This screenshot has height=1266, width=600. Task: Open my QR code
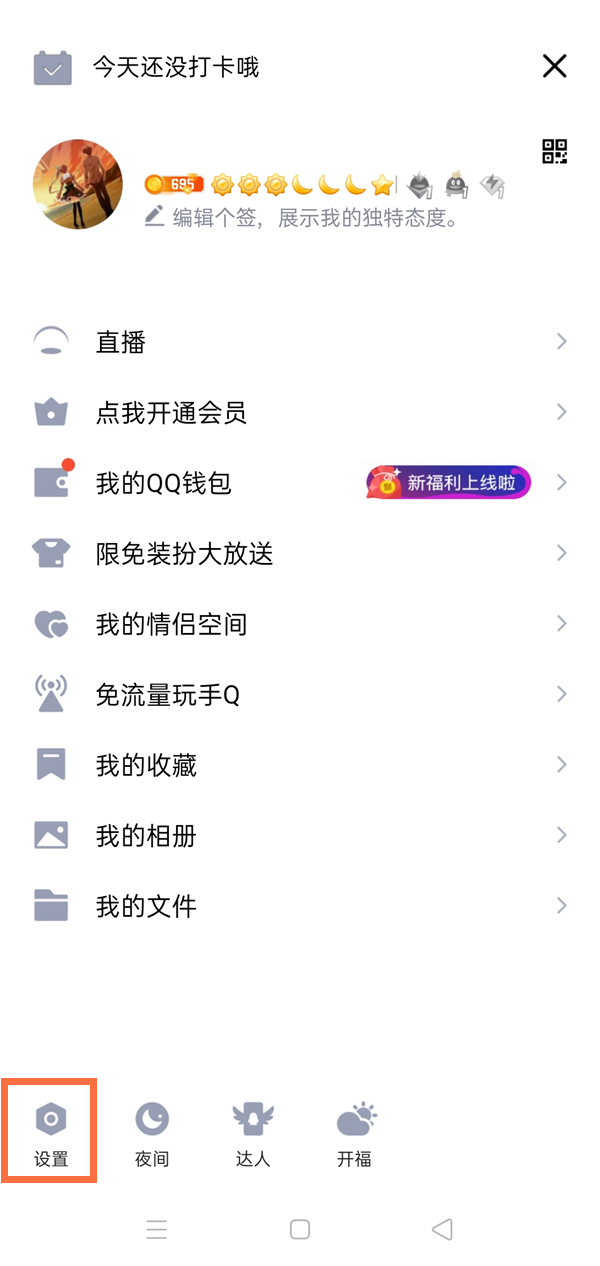(x=555, y=152)
